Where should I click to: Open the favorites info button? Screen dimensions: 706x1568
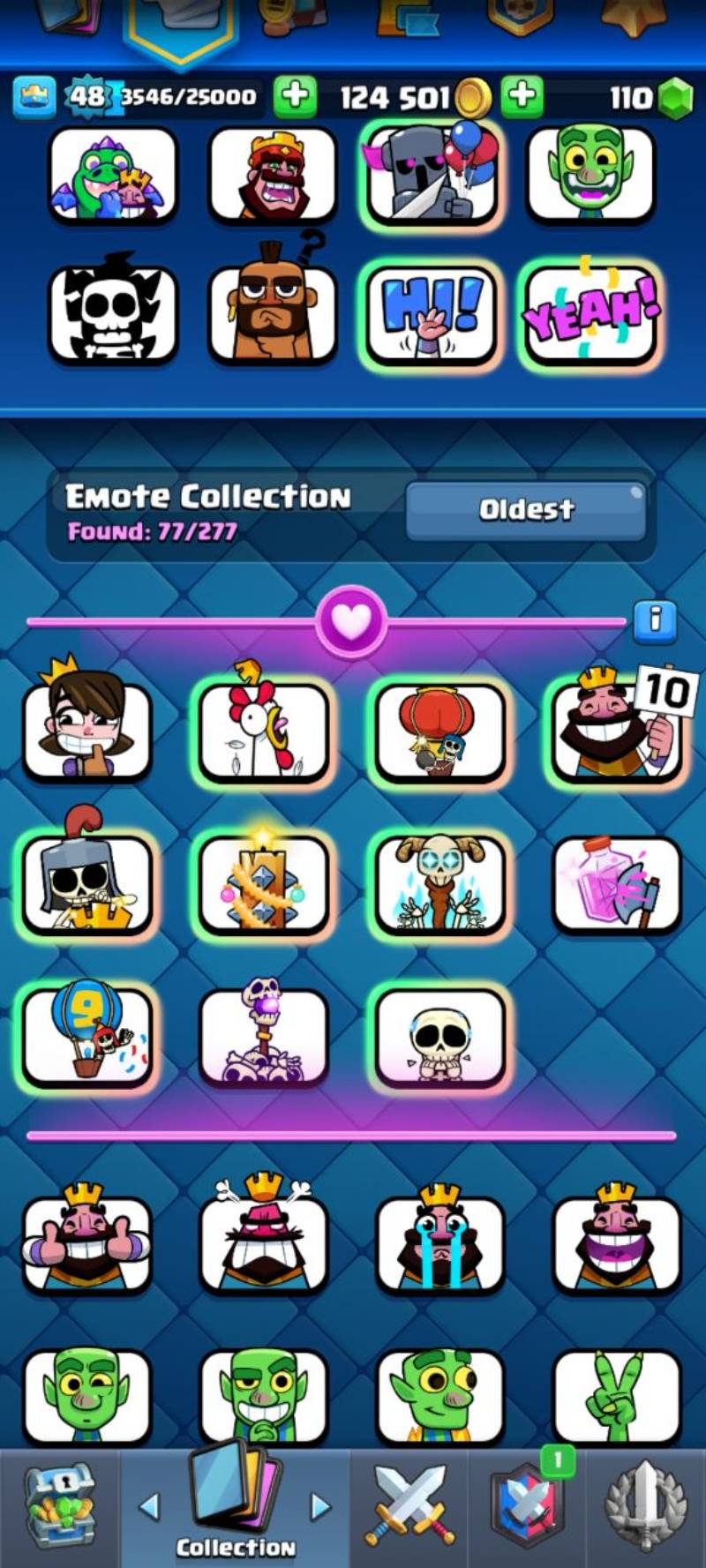click(x=655, y=620)
